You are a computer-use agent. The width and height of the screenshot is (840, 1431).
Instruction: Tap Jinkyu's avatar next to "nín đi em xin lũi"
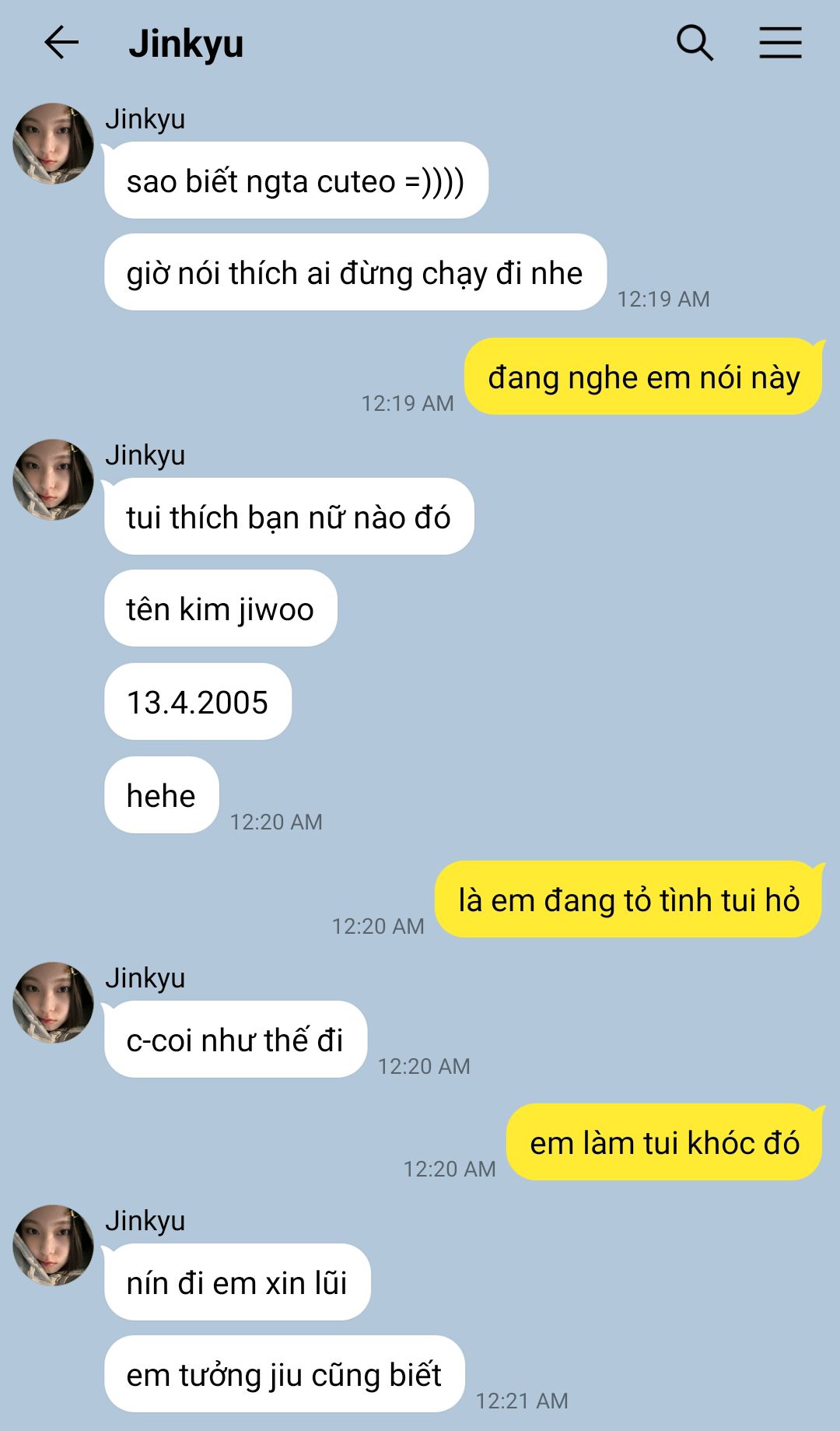point(53,1246)
